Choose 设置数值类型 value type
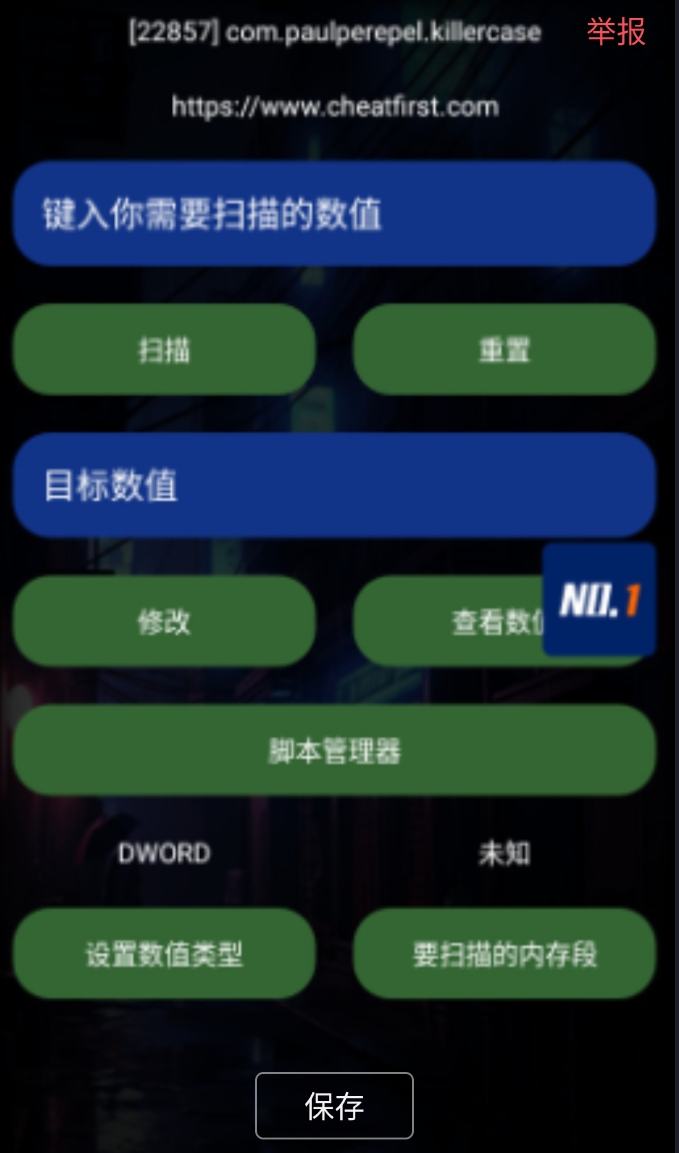The height and width of the screenshot is (1153, 679). [164, 954]
